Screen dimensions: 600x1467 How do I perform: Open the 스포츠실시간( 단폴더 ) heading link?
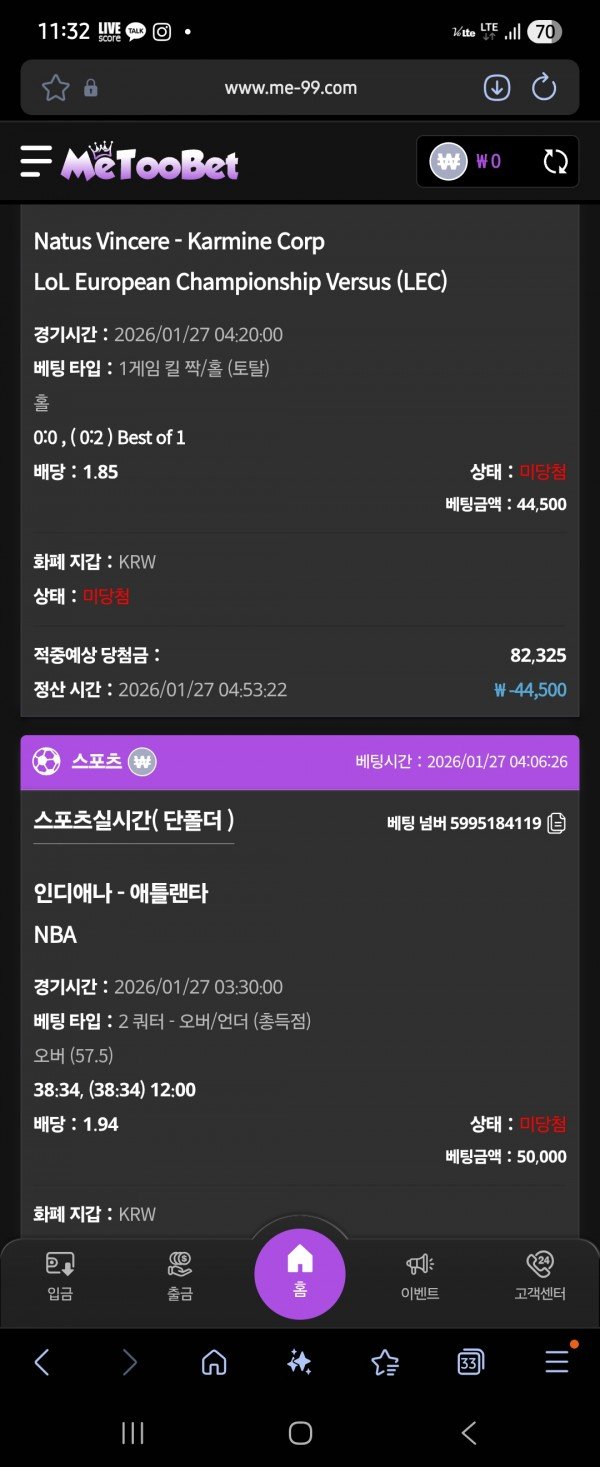pyautogui.click(x=134, y=820)
